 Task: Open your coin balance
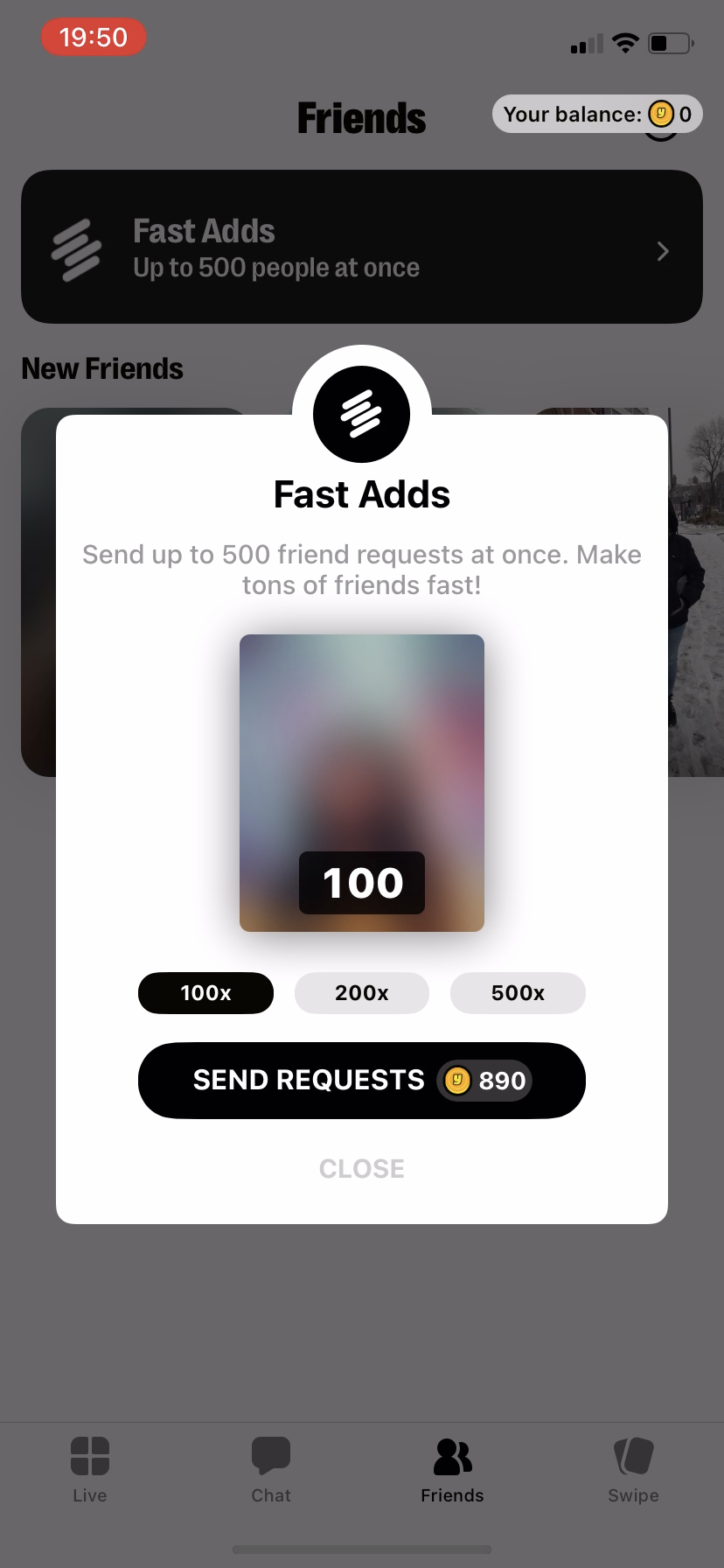[597, 115]
